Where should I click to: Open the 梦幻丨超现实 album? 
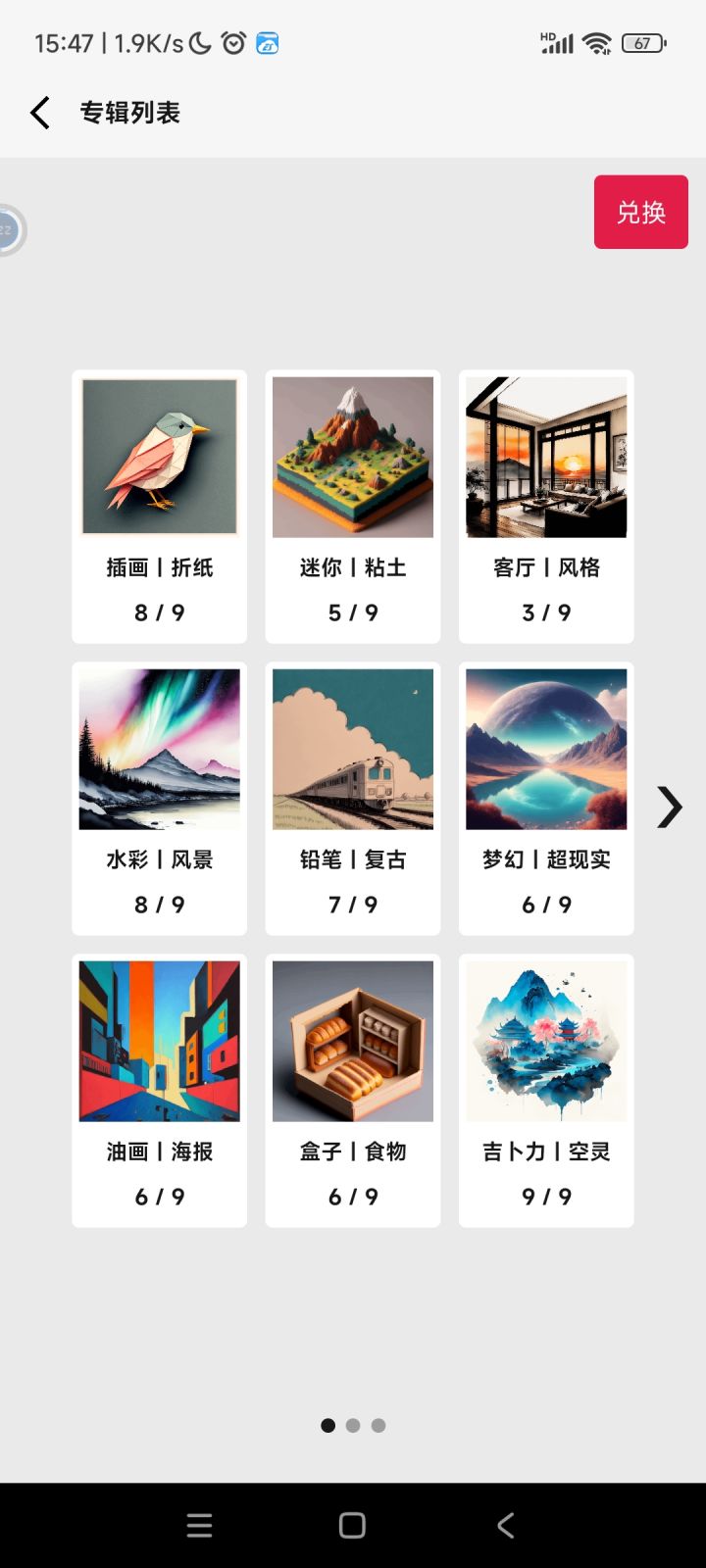click(x=546, y=798)
